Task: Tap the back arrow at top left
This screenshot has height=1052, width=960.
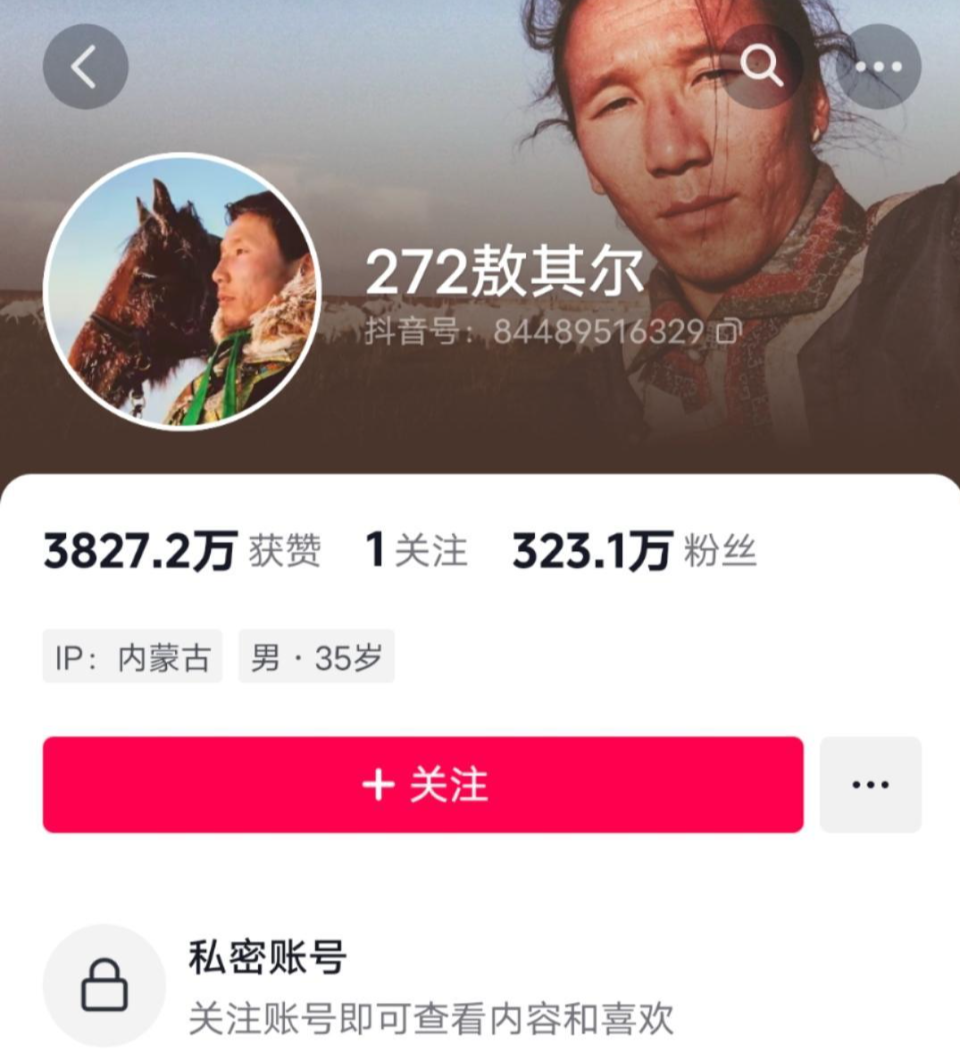Action: (87, 64)
